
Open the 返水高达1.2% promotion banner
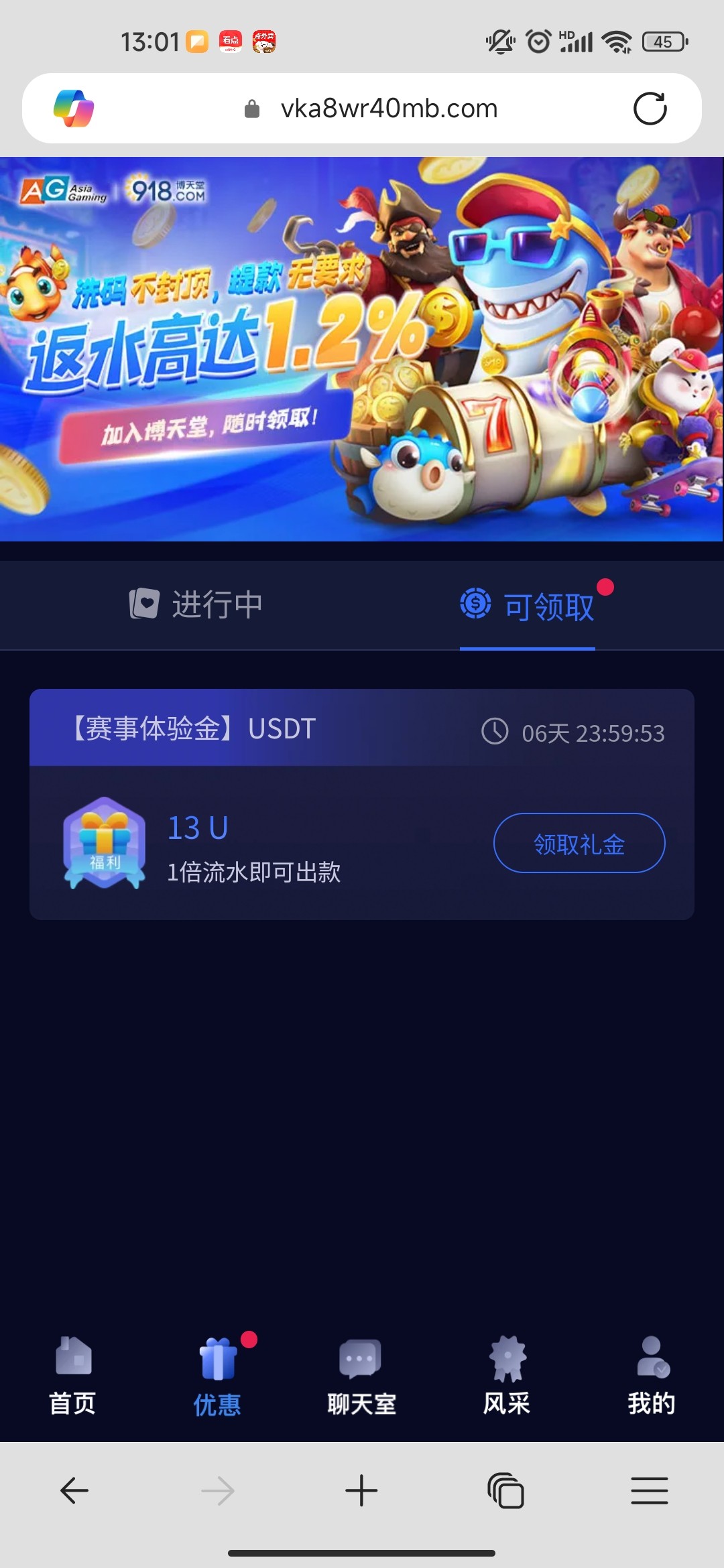click(361, 348)
